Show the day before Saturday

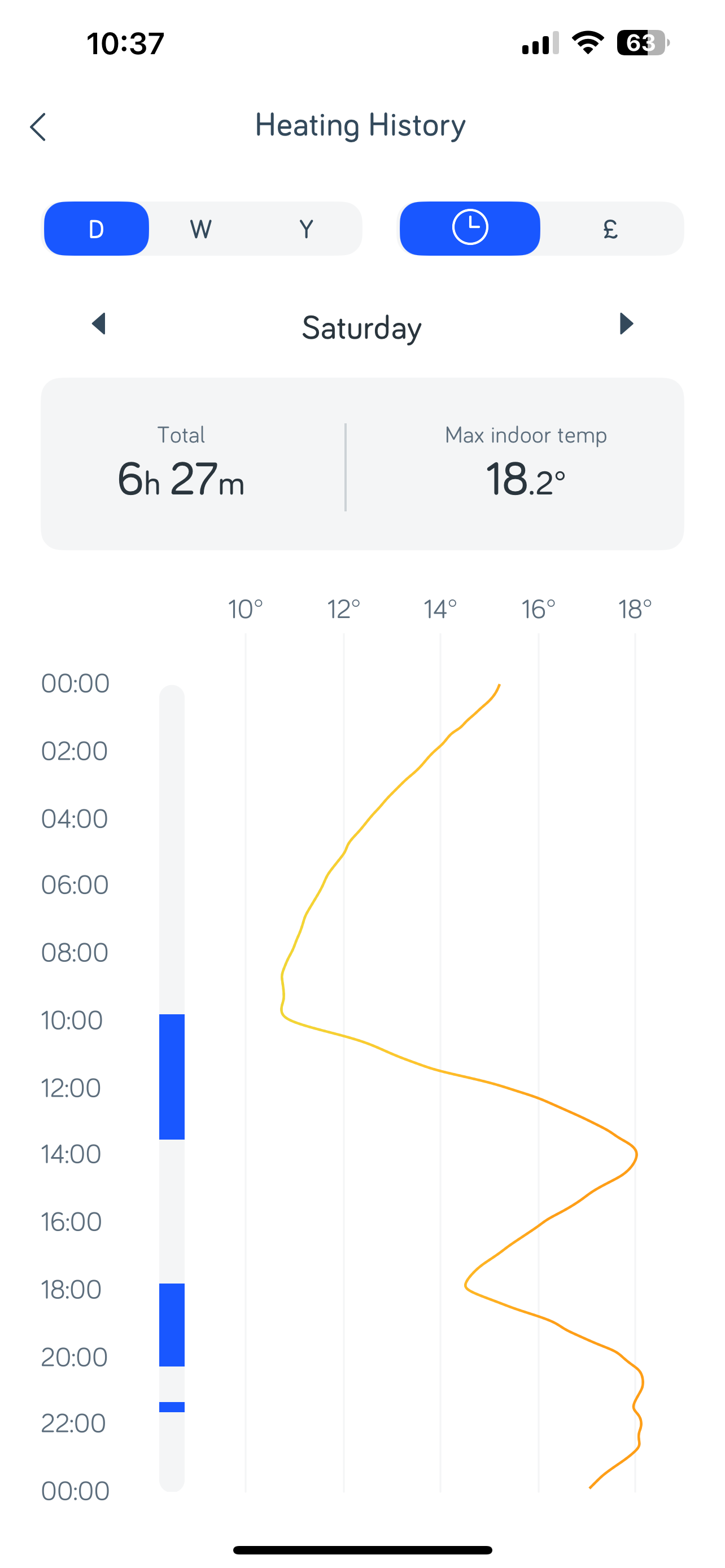[99, 324]
